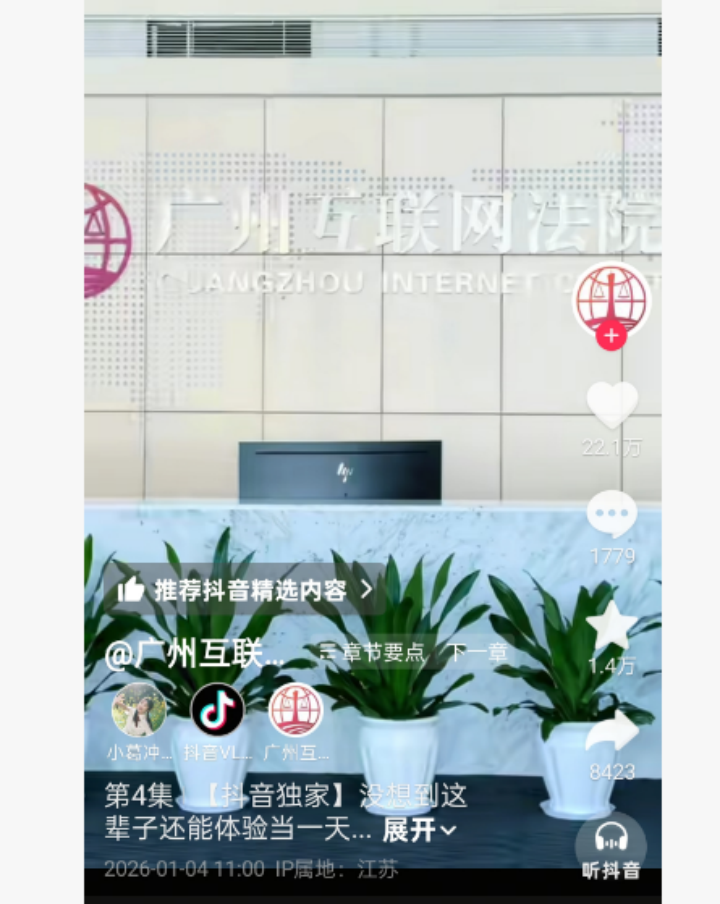The image size is (720, 904).
Task: Follow the creator via red plus badge
Action: pos(611,336)
